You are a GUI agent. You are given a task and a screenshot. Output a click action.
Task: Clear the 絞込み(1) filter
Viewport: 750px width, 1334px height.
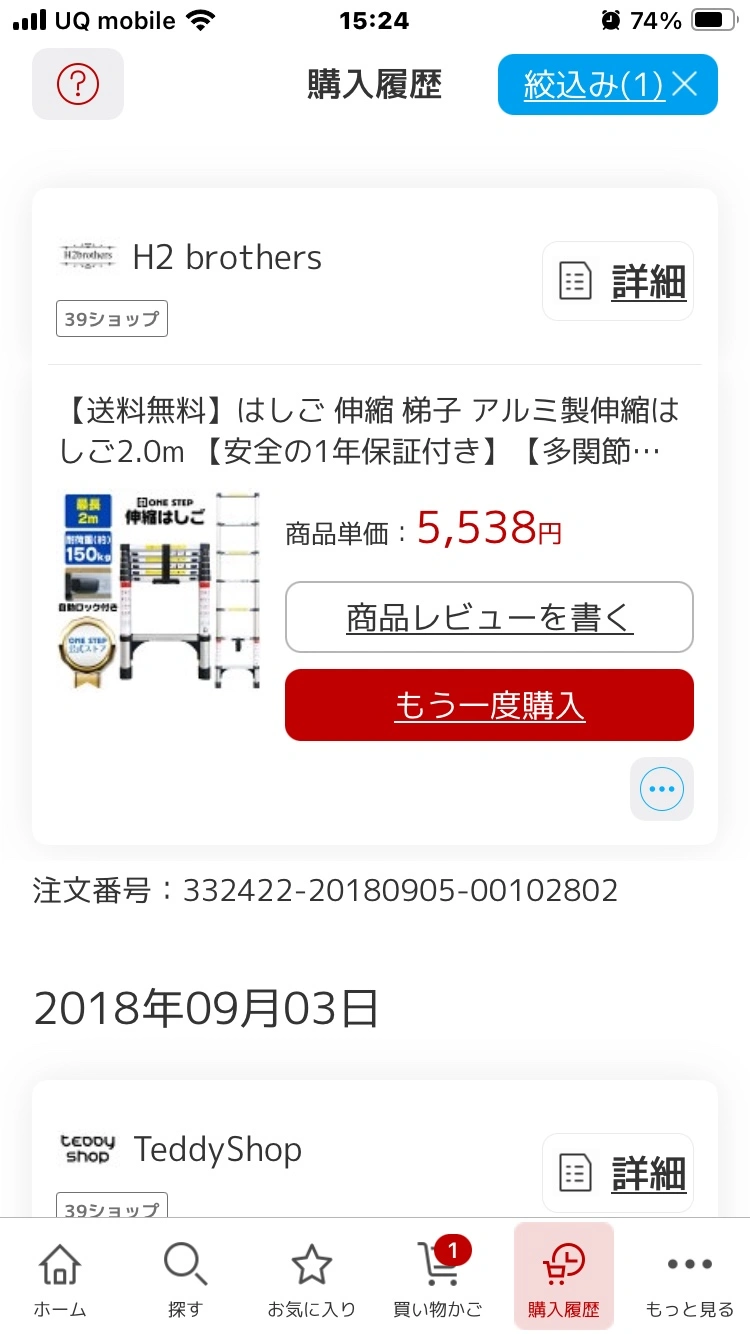coord(685,85)
